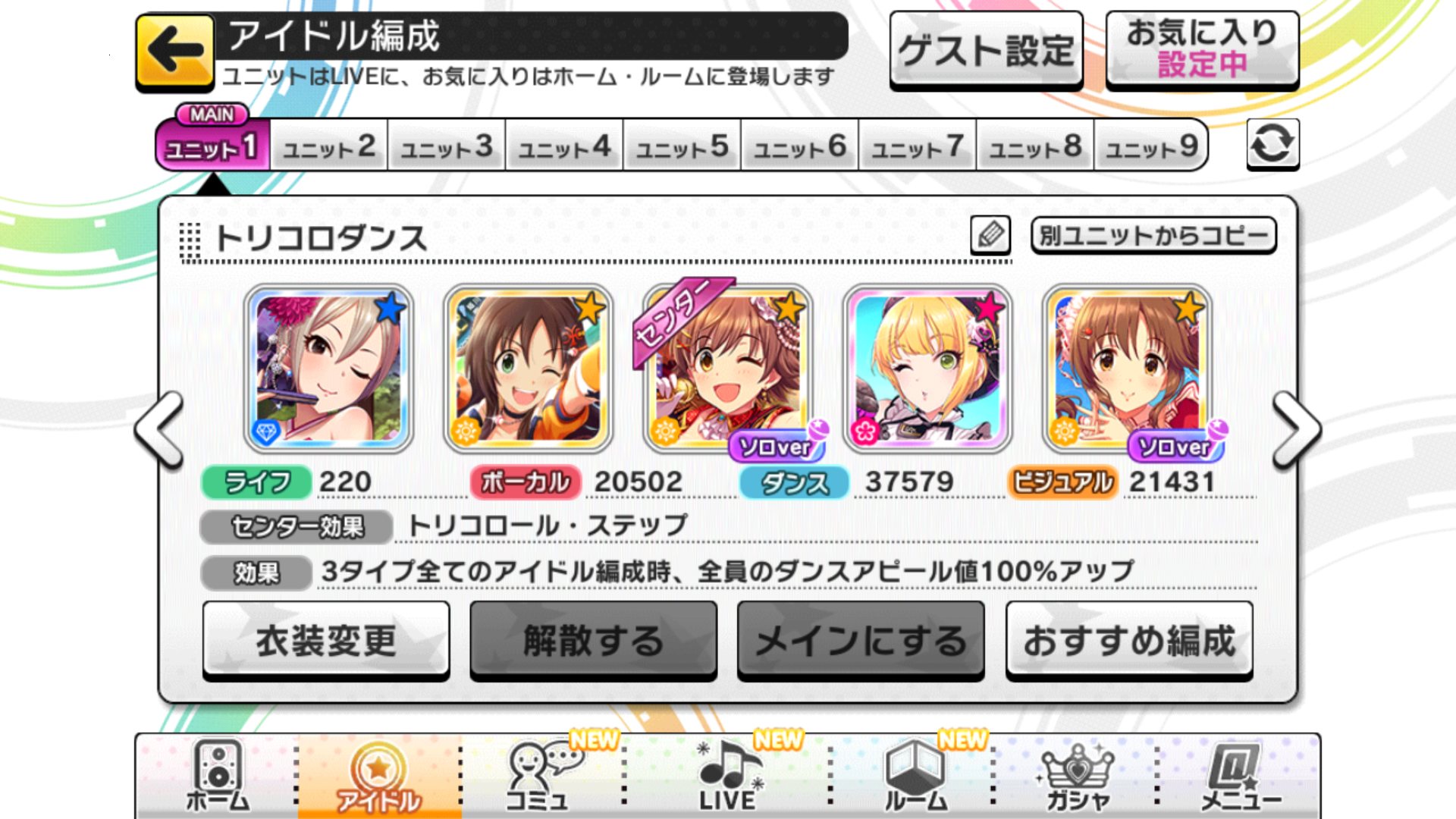Show previous unit with left arrow

[x=160, y=428]
